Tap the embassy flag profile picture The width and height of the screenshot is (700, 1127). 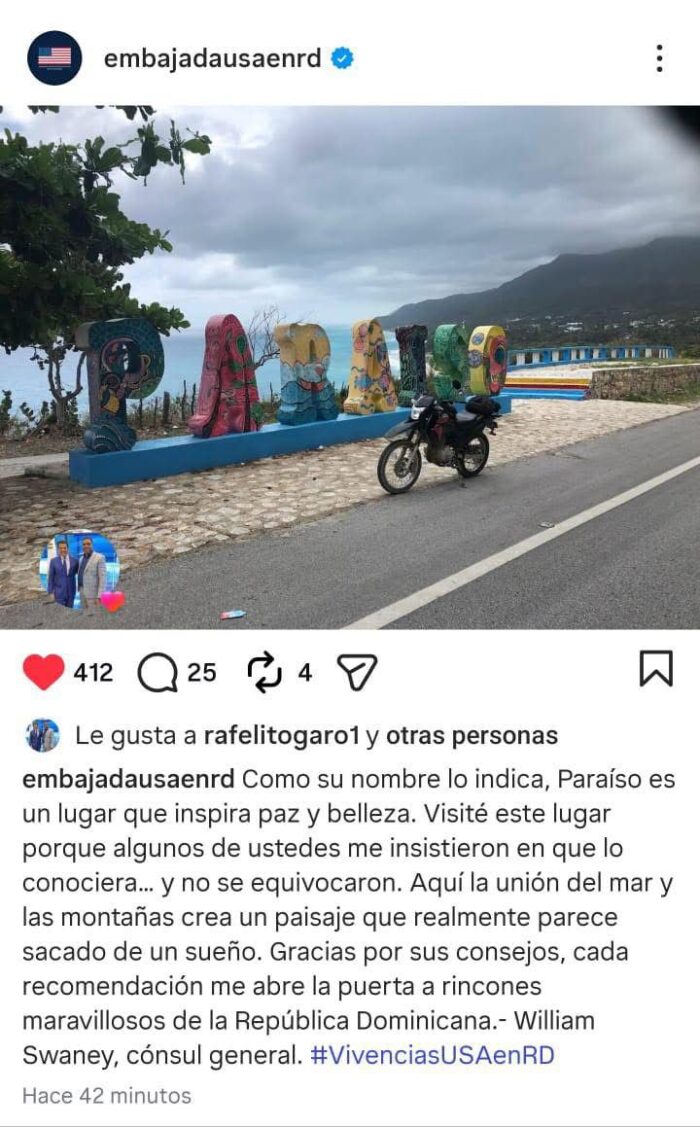pos(54,58)
